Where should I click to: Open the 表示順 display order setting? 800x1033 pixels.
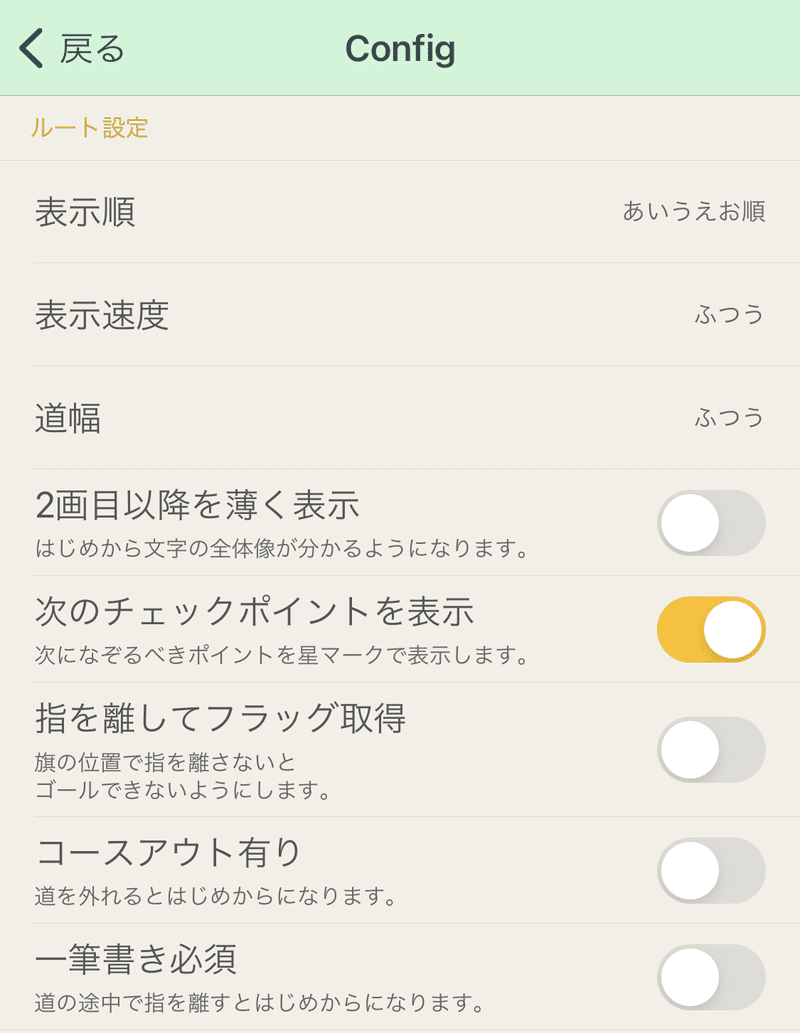click(400, 212)
